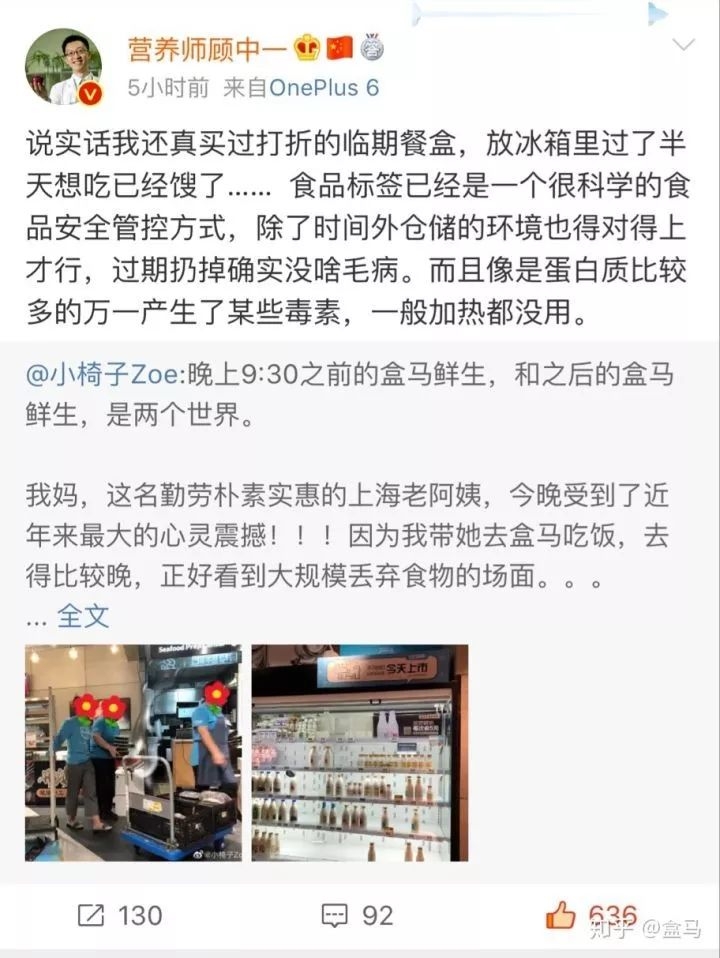Like the post with the thumbs-up
Image resolution: width=720 pixels, height=958 pixels.
point(561,915)
